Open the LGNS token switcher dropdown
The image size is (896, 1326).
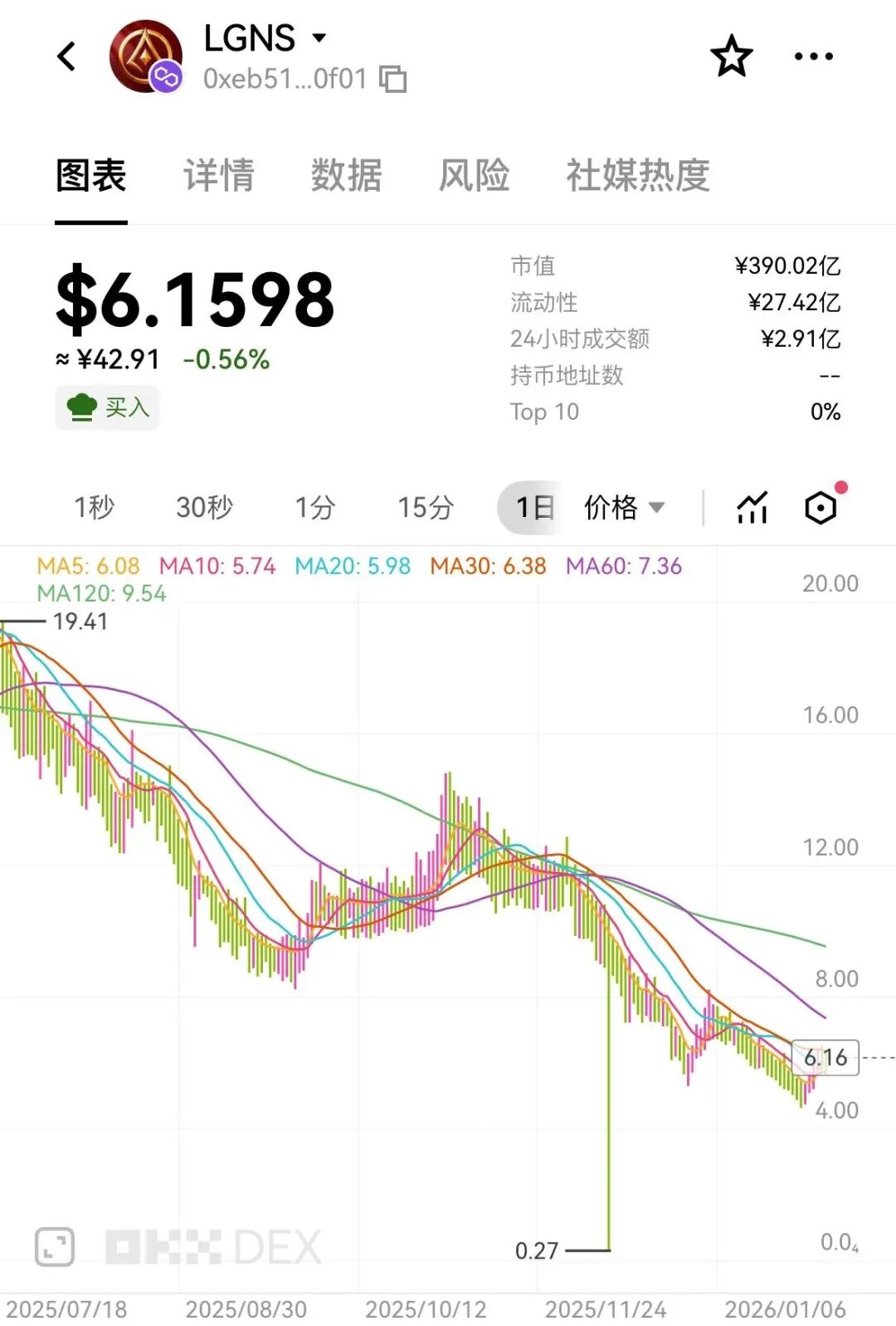tap(319, 37)
